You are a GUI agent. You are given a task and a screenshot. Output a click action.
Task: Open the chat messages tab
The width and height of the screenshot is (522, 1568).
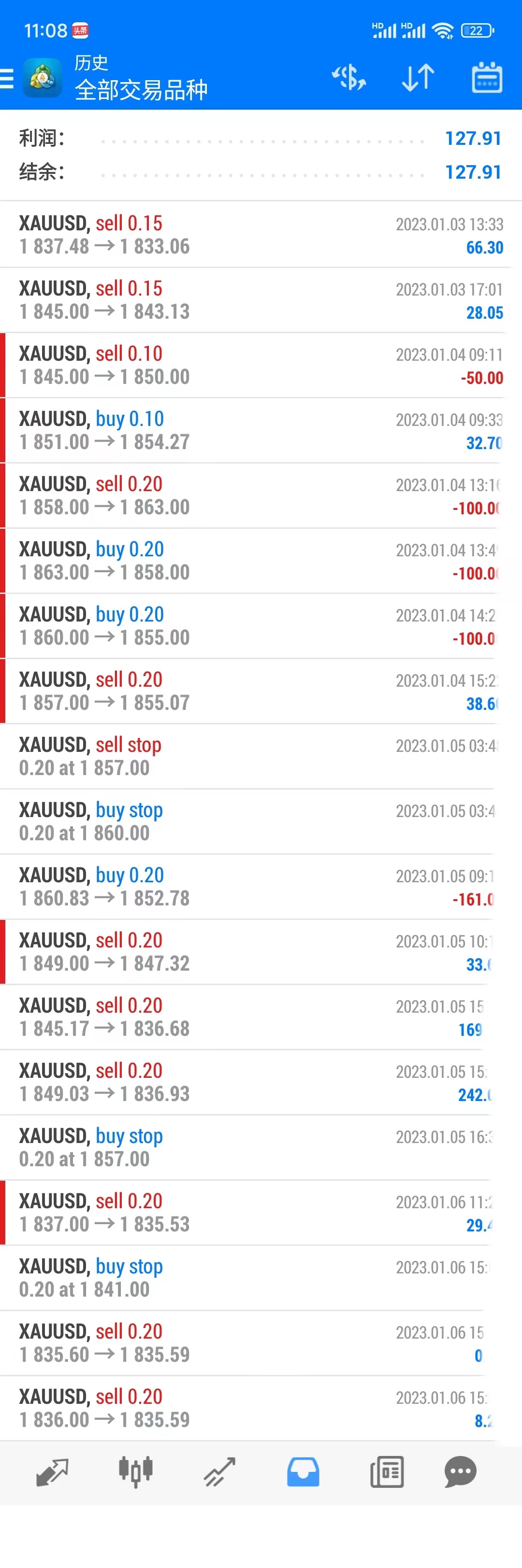(460, 1472)
